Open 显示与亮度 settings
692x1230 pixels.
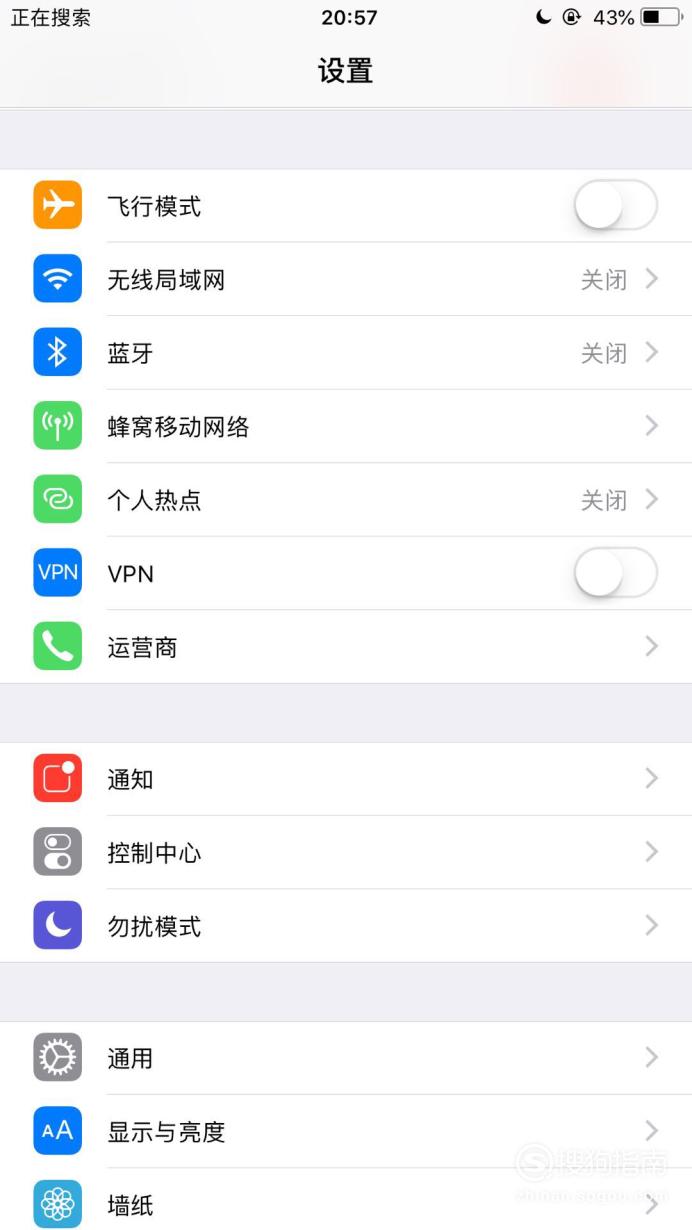[x=346, y=1132]
